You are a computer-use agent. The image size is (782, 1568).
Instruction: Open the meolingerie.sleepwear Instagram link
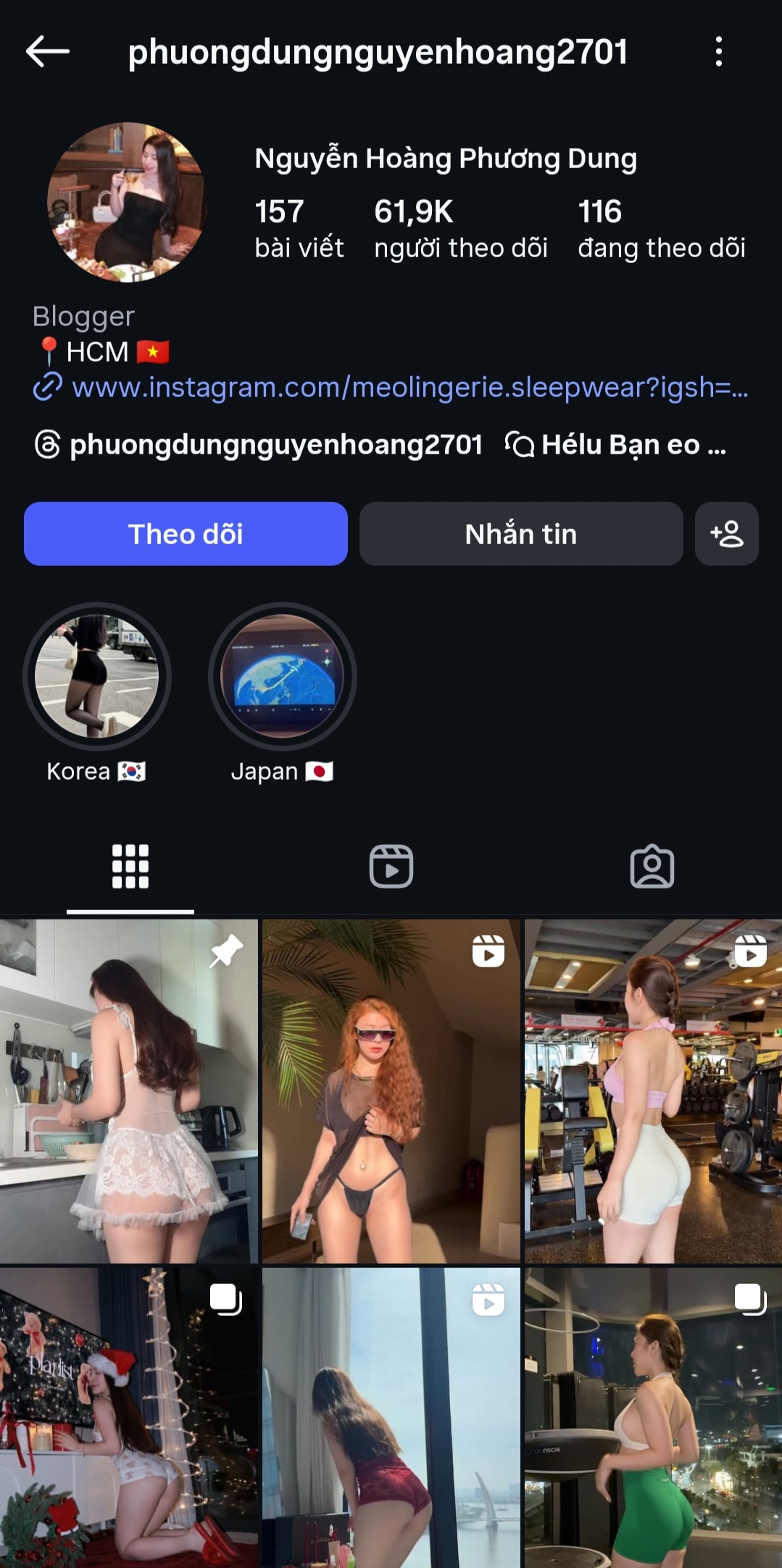pos(409,388)
